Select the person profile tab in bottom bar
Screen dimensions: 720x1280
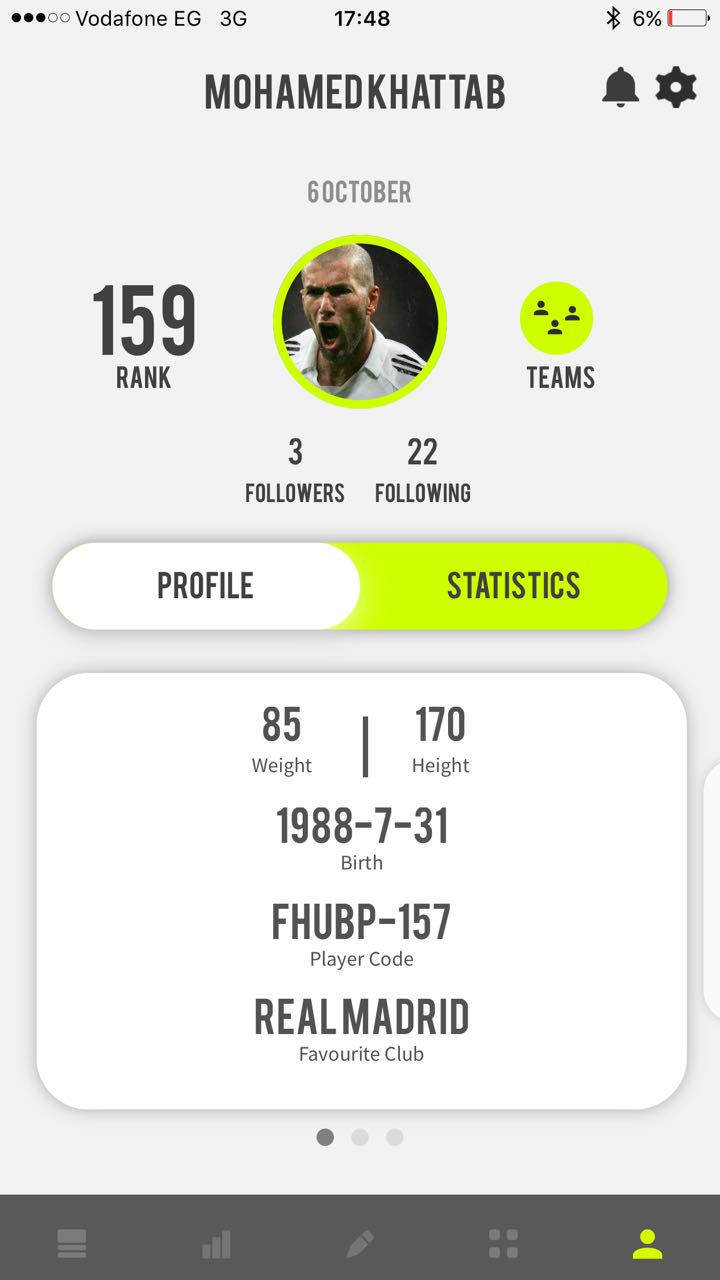[648, 1244]
